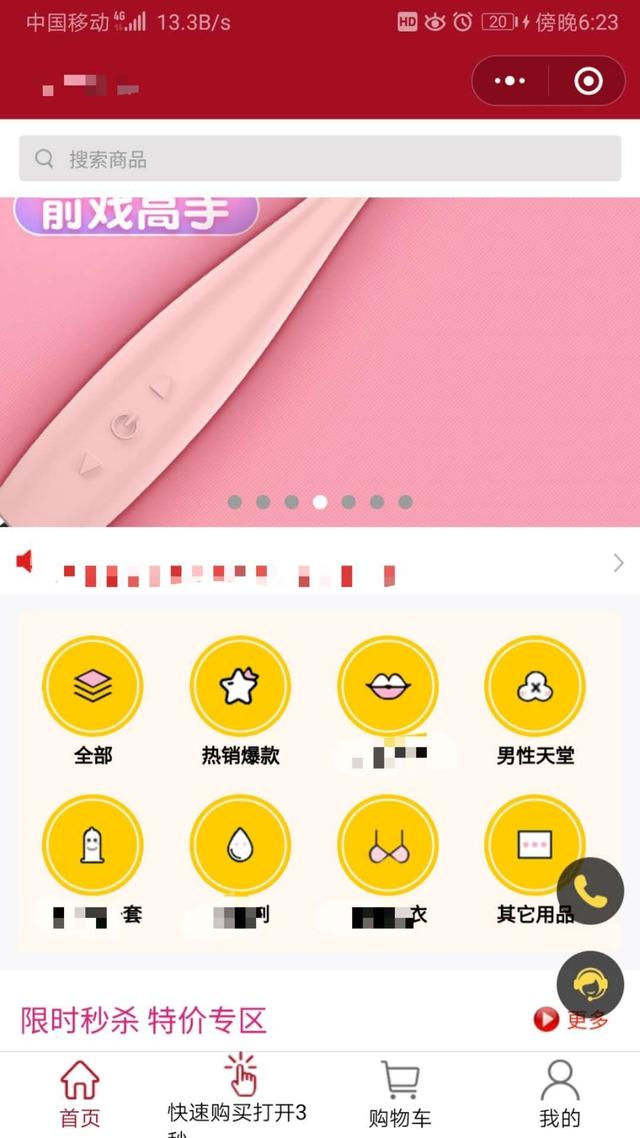This screenshot has width=640, height=1138.
Task: Open the mini program three-dot menu
Action: pos(510,81)
